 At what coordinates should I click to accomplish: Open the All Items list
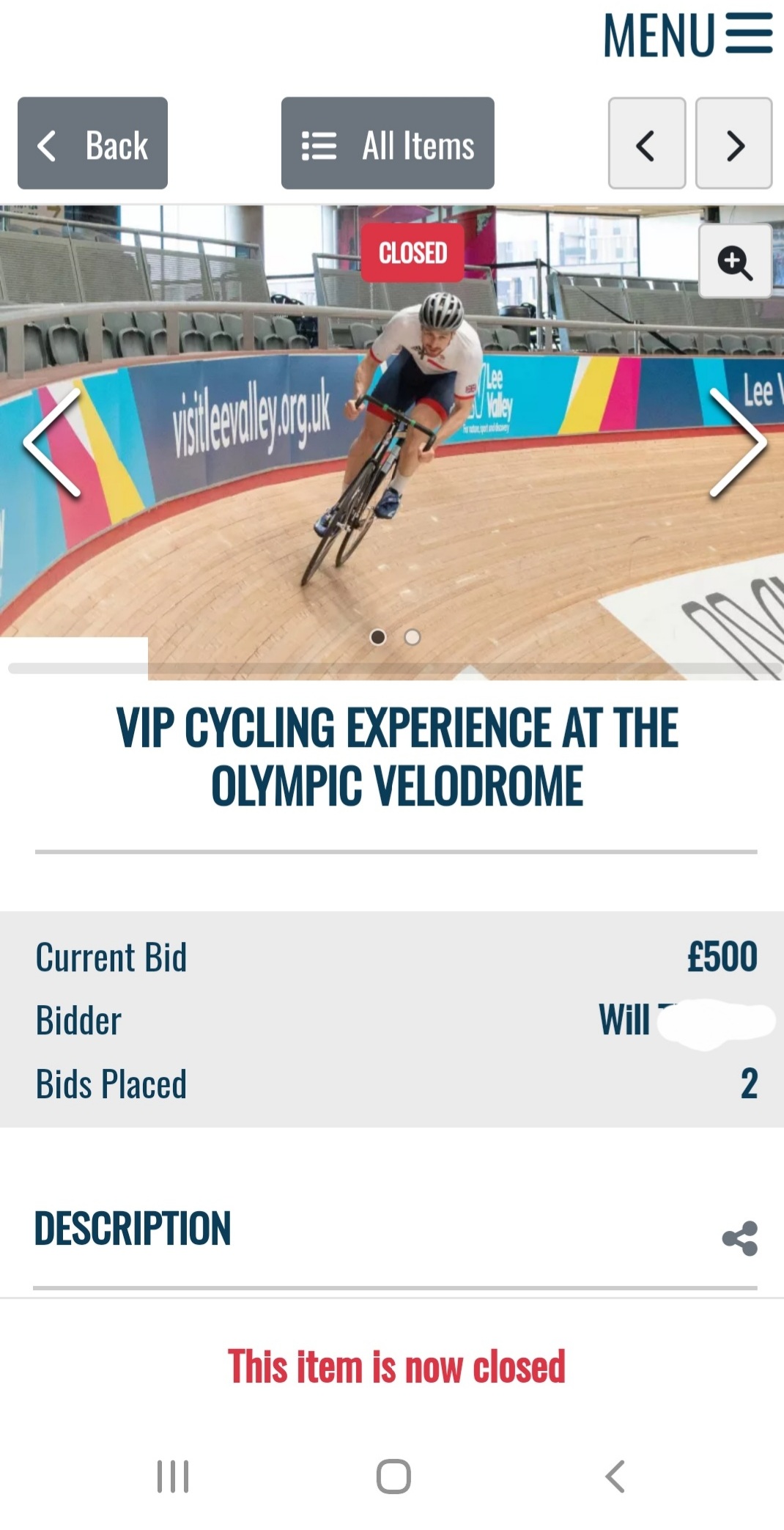point(388,144)
